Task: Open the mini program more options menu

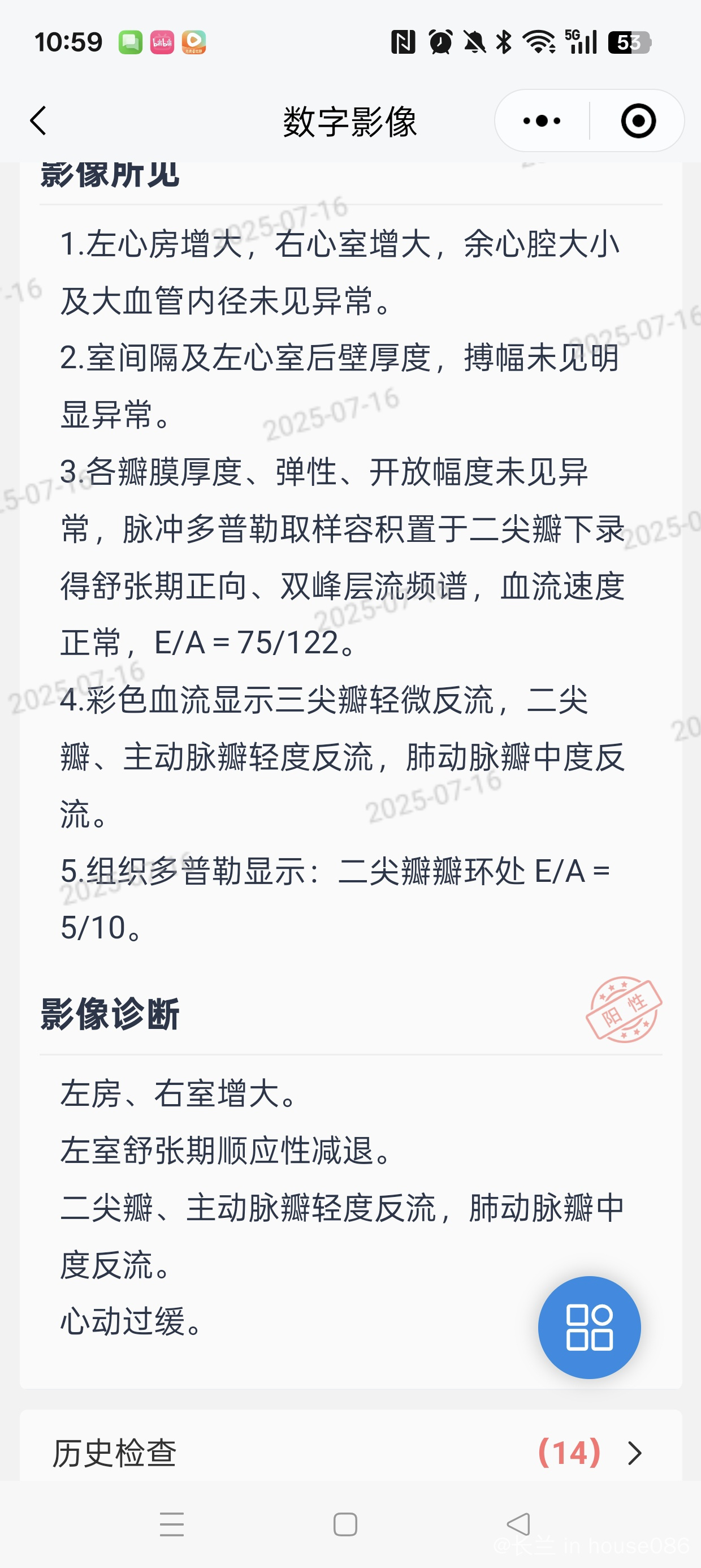Action: 542,120
